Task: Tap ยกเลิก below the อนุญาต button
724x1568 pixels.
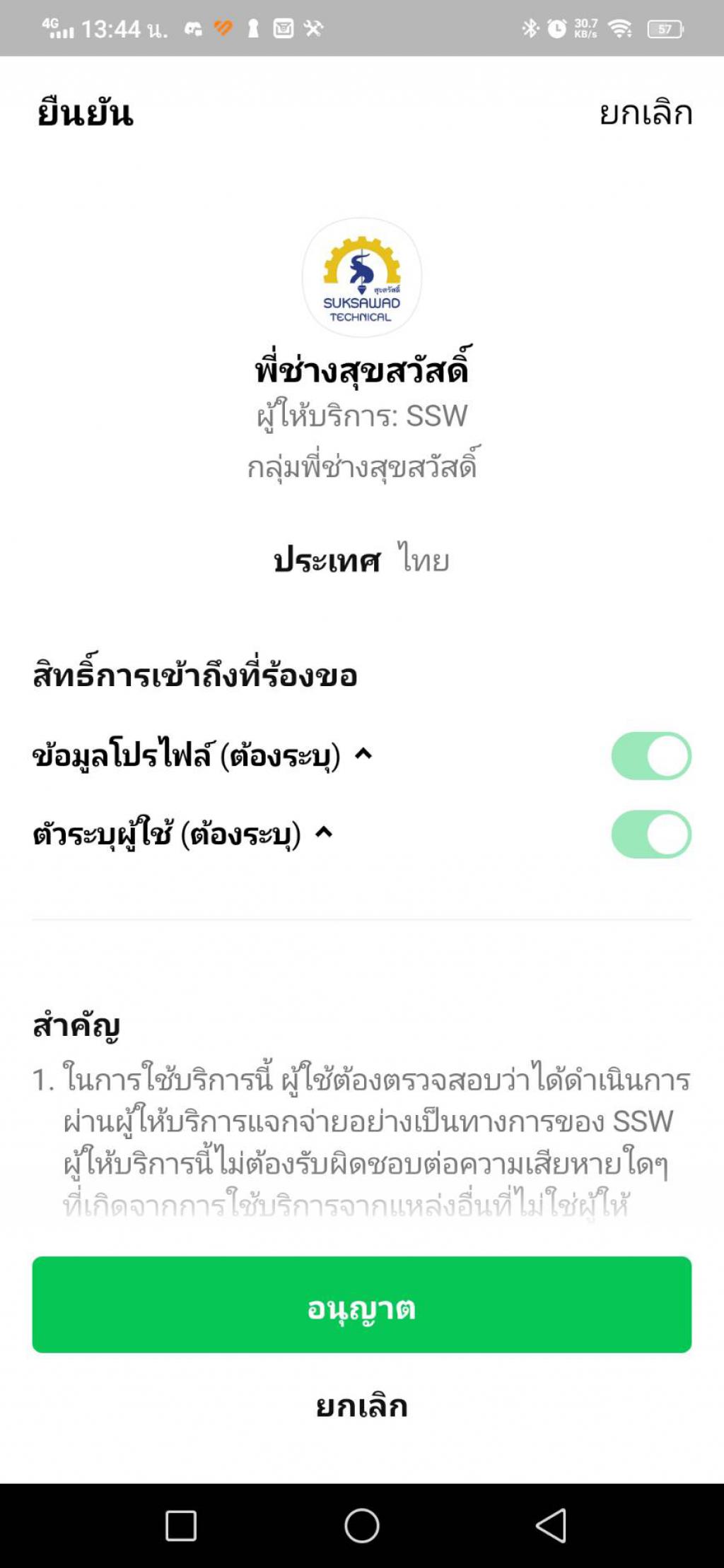Action: coord(361,1405)
